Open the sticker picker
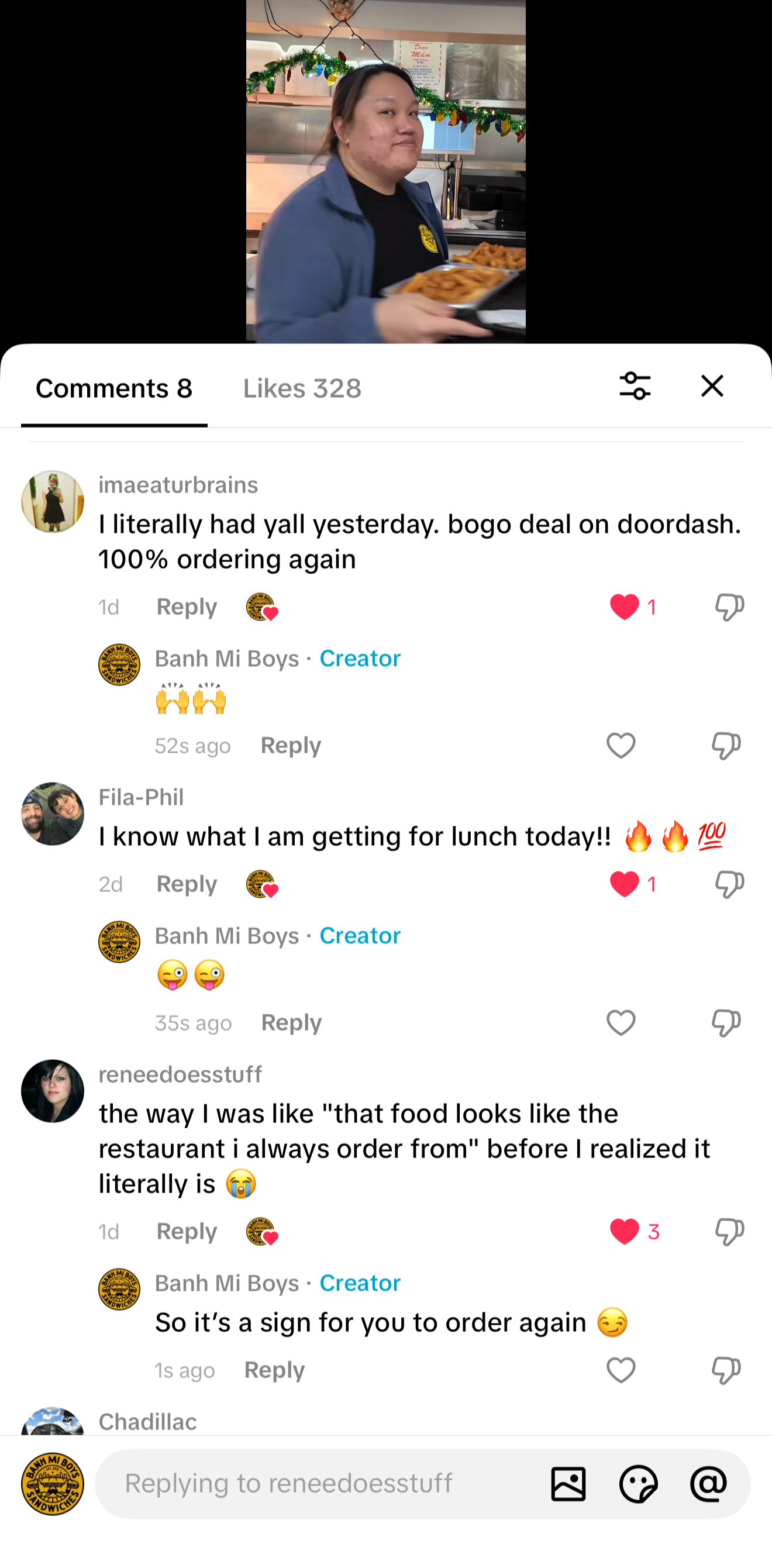This screenshot has height=1568, width=772. 638,1483
